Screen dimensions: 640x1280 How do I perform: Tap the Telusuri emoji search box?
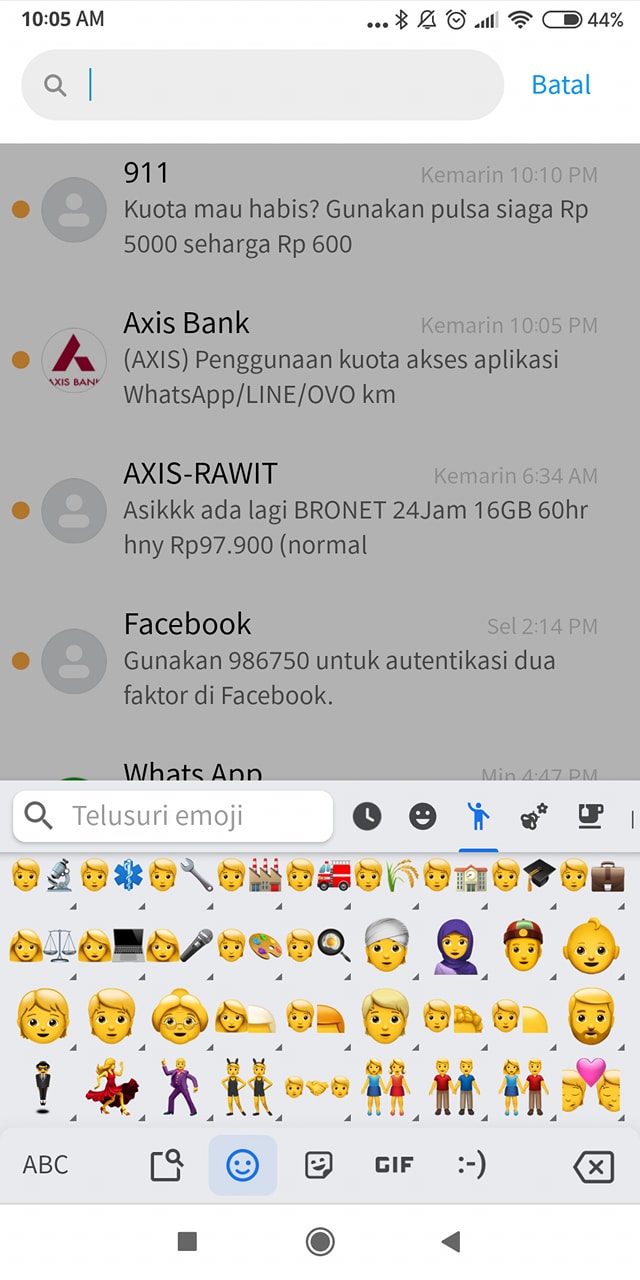(173, 816)
